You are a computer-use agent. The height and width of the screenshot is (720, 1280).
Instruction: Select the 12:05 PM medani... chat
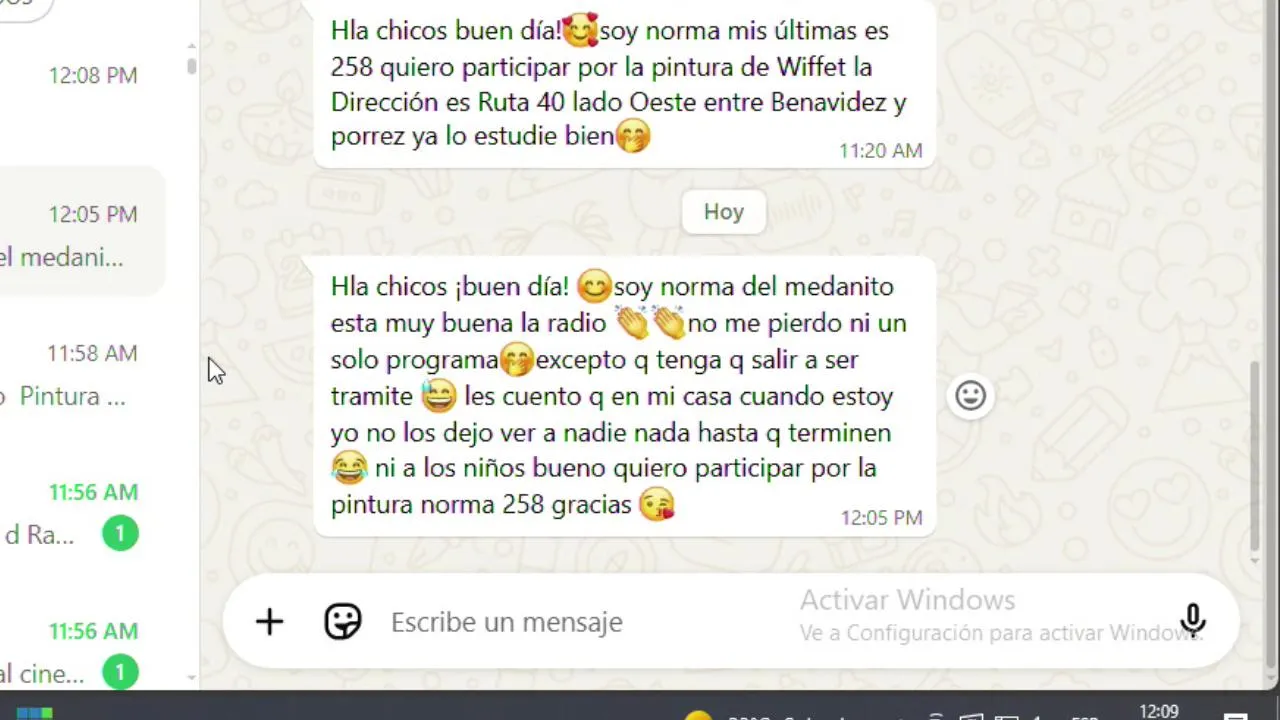80,236
